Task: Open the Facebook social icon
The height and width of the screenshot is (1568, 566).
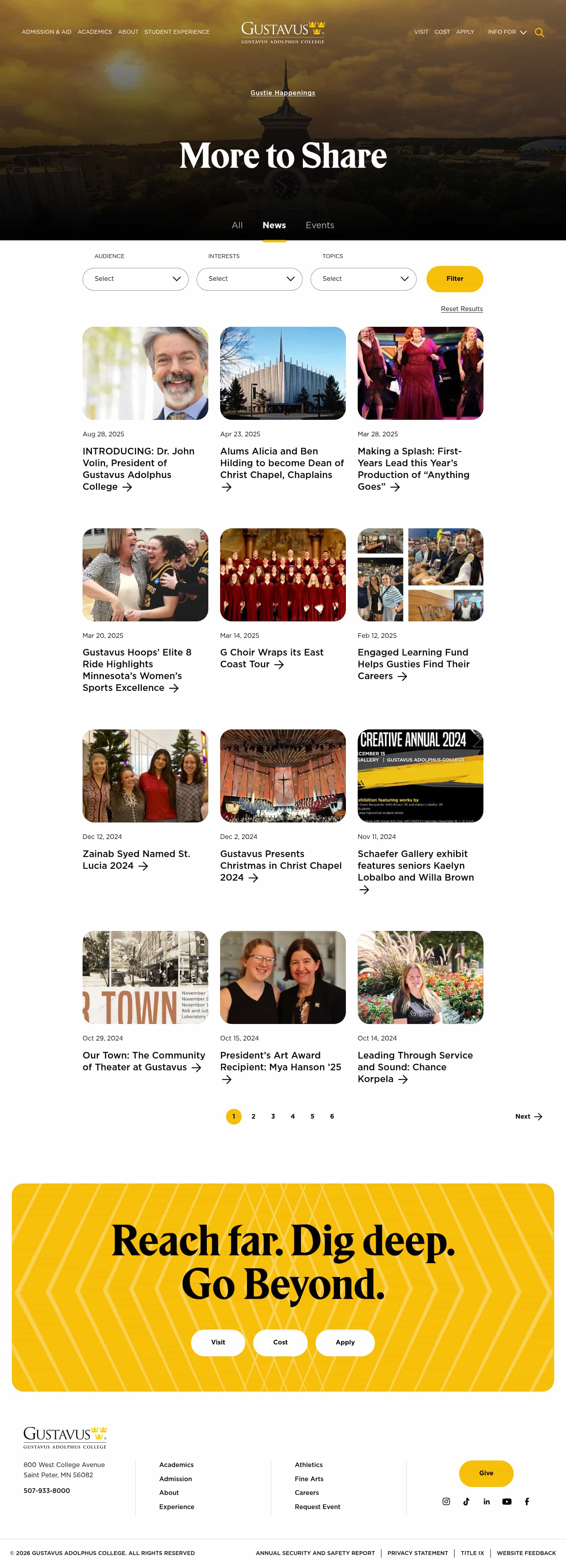Action: click(526, 1501)
